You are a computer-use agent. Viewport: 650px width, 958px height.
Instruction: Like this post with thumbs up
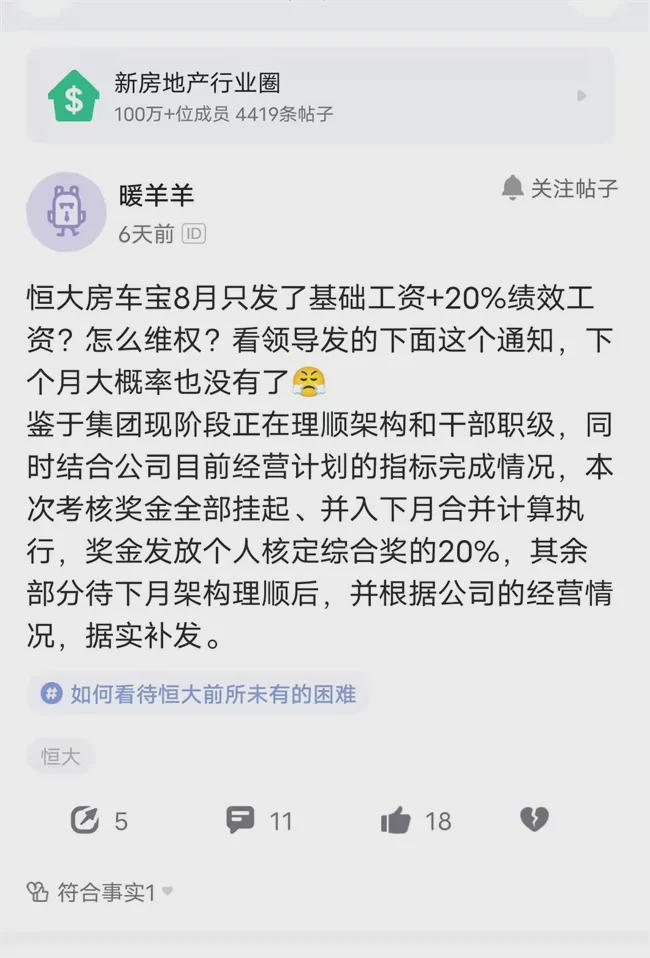click(x=397, y=821)
